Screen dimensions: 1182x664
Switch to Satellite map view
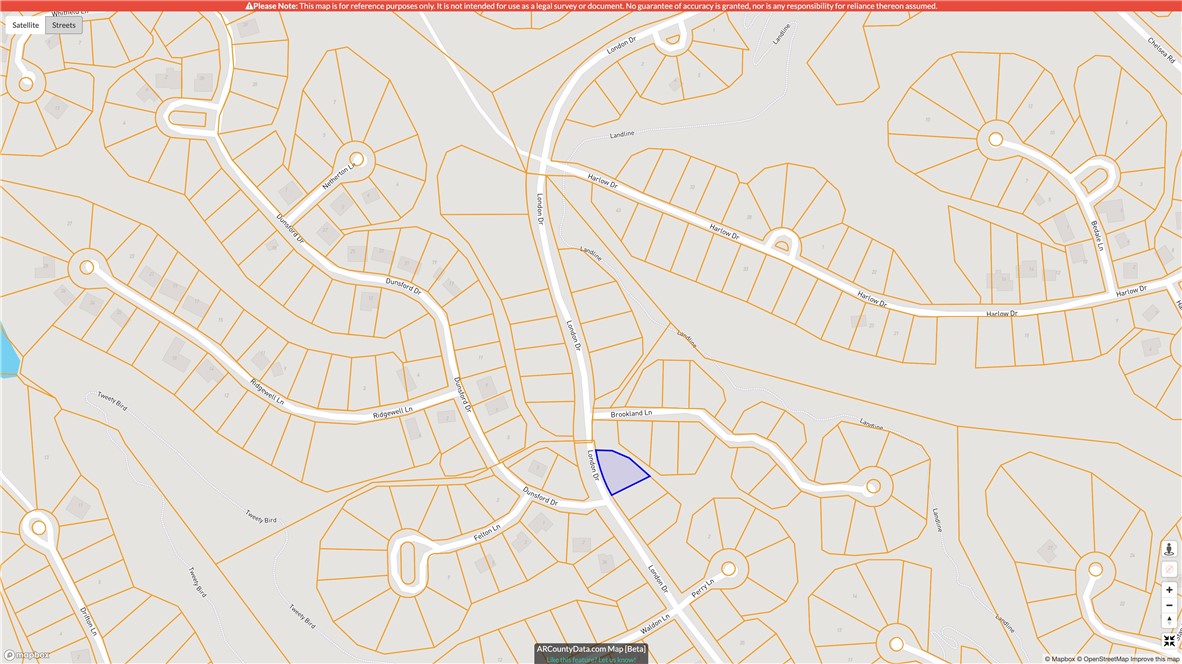tap(25, 25)
